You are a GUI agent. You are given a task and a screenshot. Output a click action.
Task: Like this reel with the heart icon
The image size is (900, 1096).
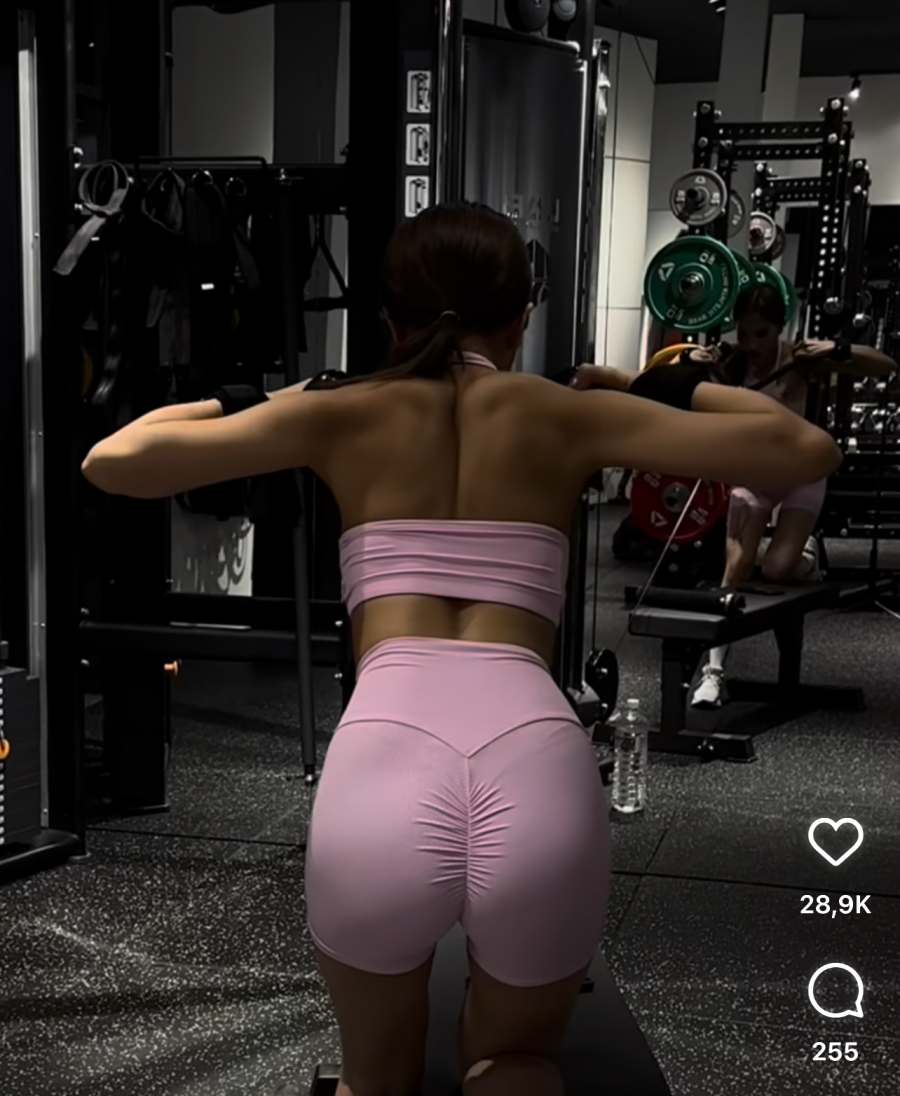coord(835,842)
